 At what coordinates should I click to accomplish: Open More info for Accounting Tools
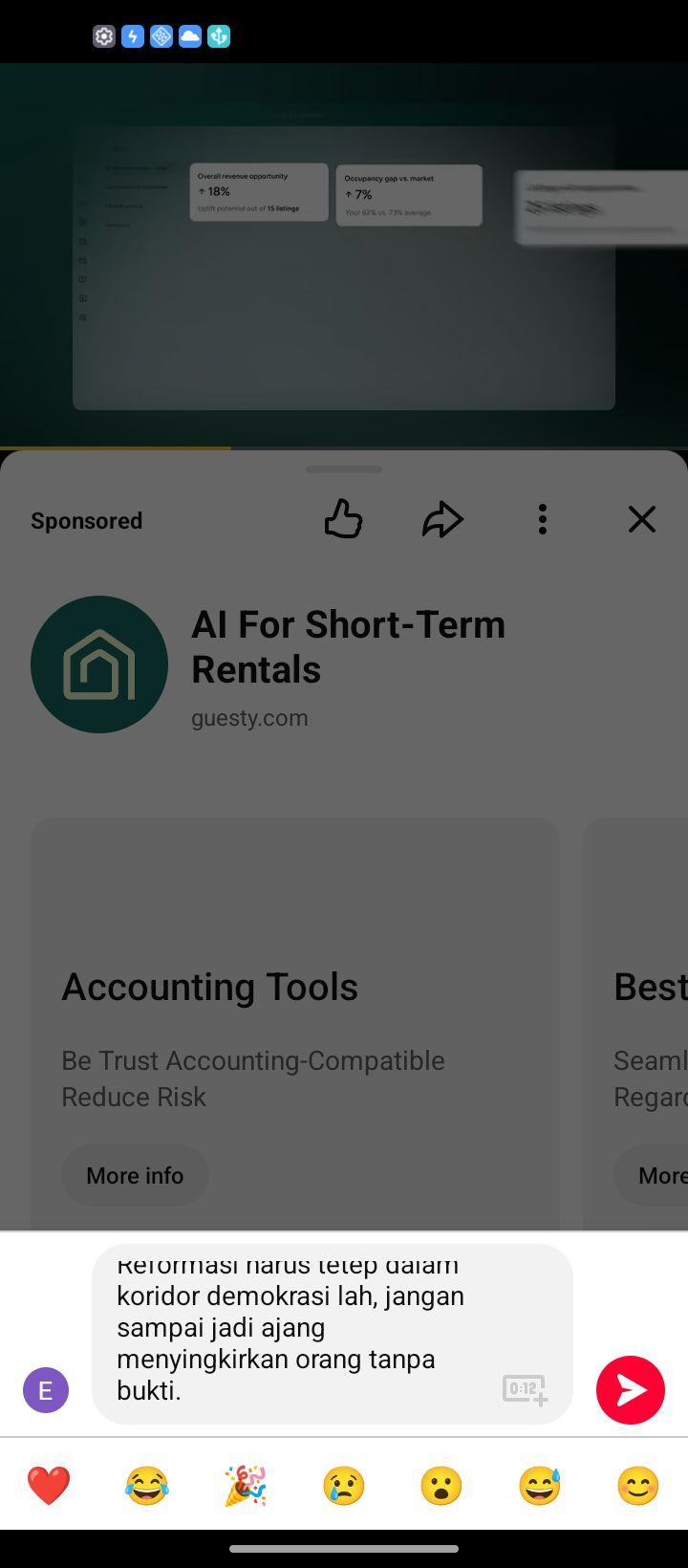click(135, 1175)
